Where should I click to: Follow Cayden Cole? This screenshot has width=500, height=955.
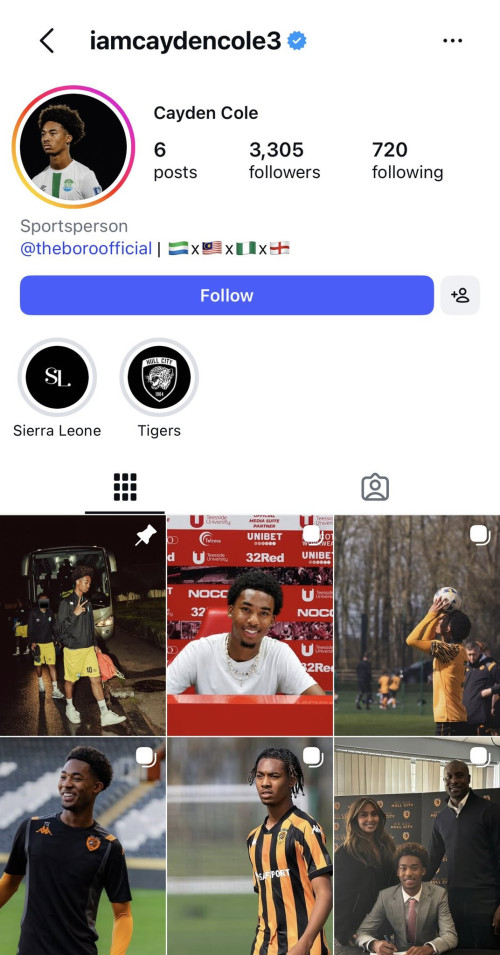click(x=227, y=295)
